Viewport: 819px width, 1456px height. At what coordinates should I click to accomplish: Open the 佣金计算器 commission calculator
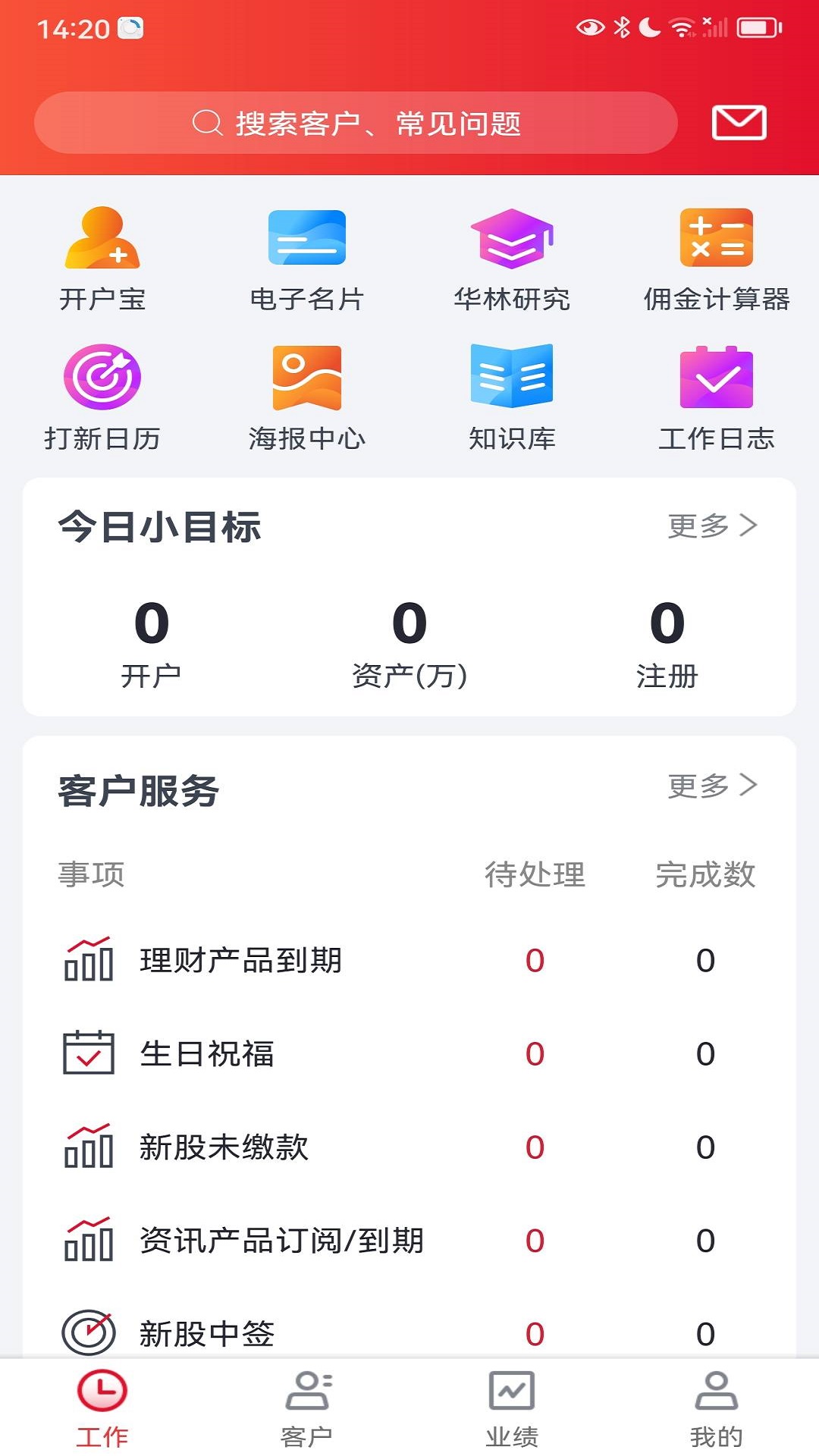click(x=717, y=259)
